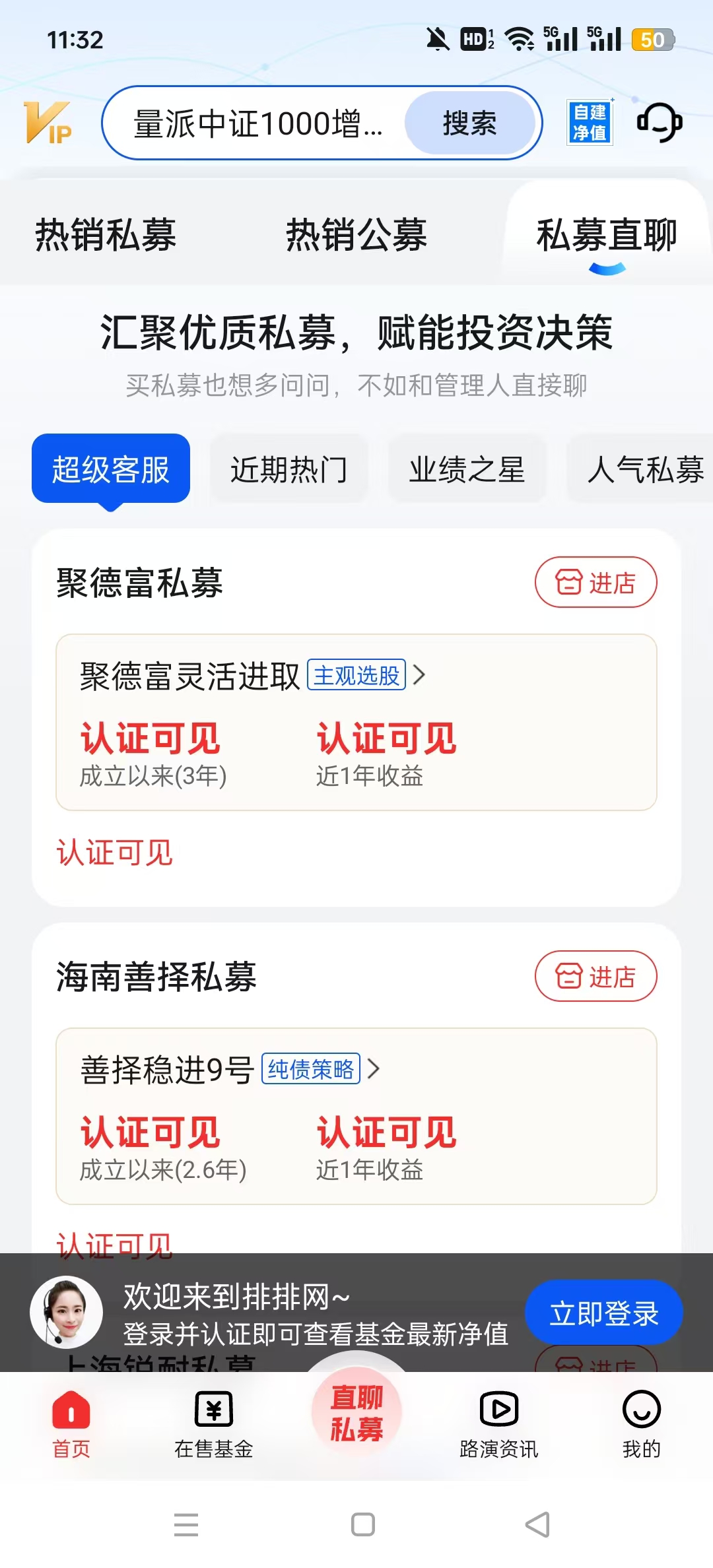Open the 自建净值 tool
The height and width of the screenshot is (1568, 713).
590,123
